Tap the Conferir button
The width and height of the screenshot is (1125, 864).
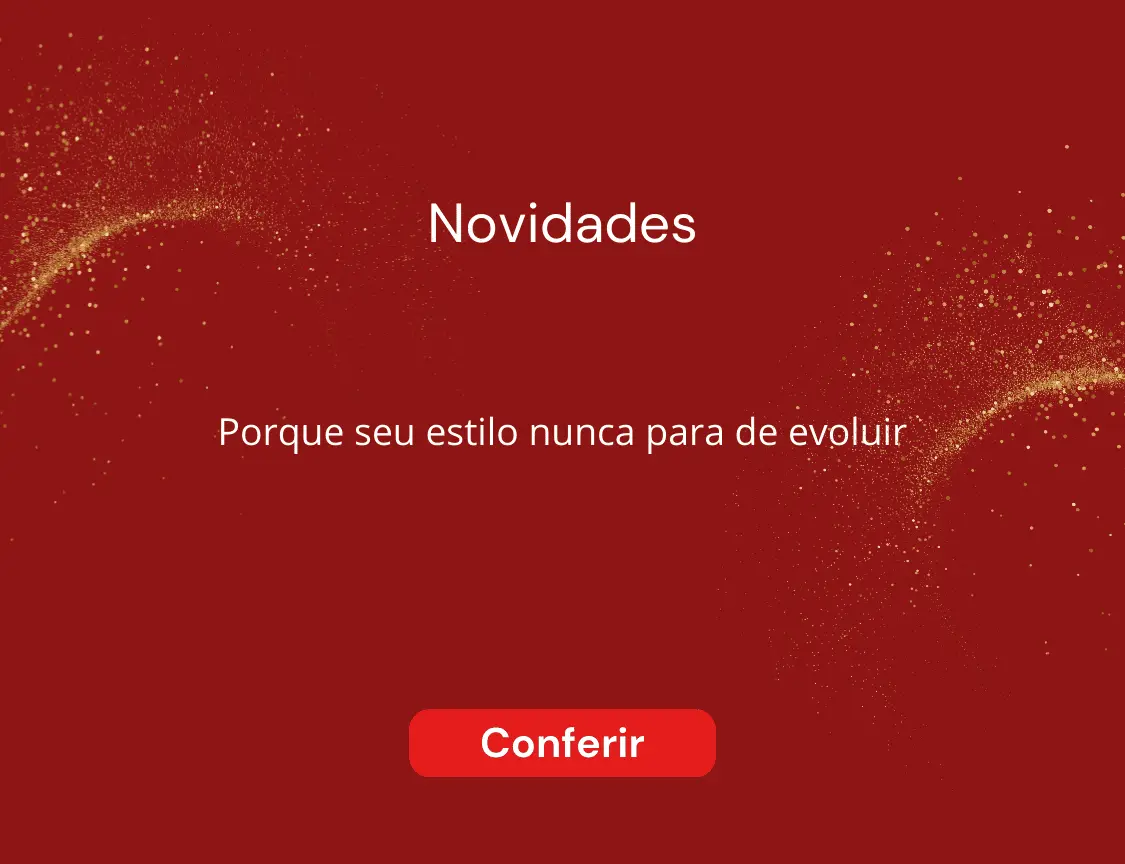562,743
